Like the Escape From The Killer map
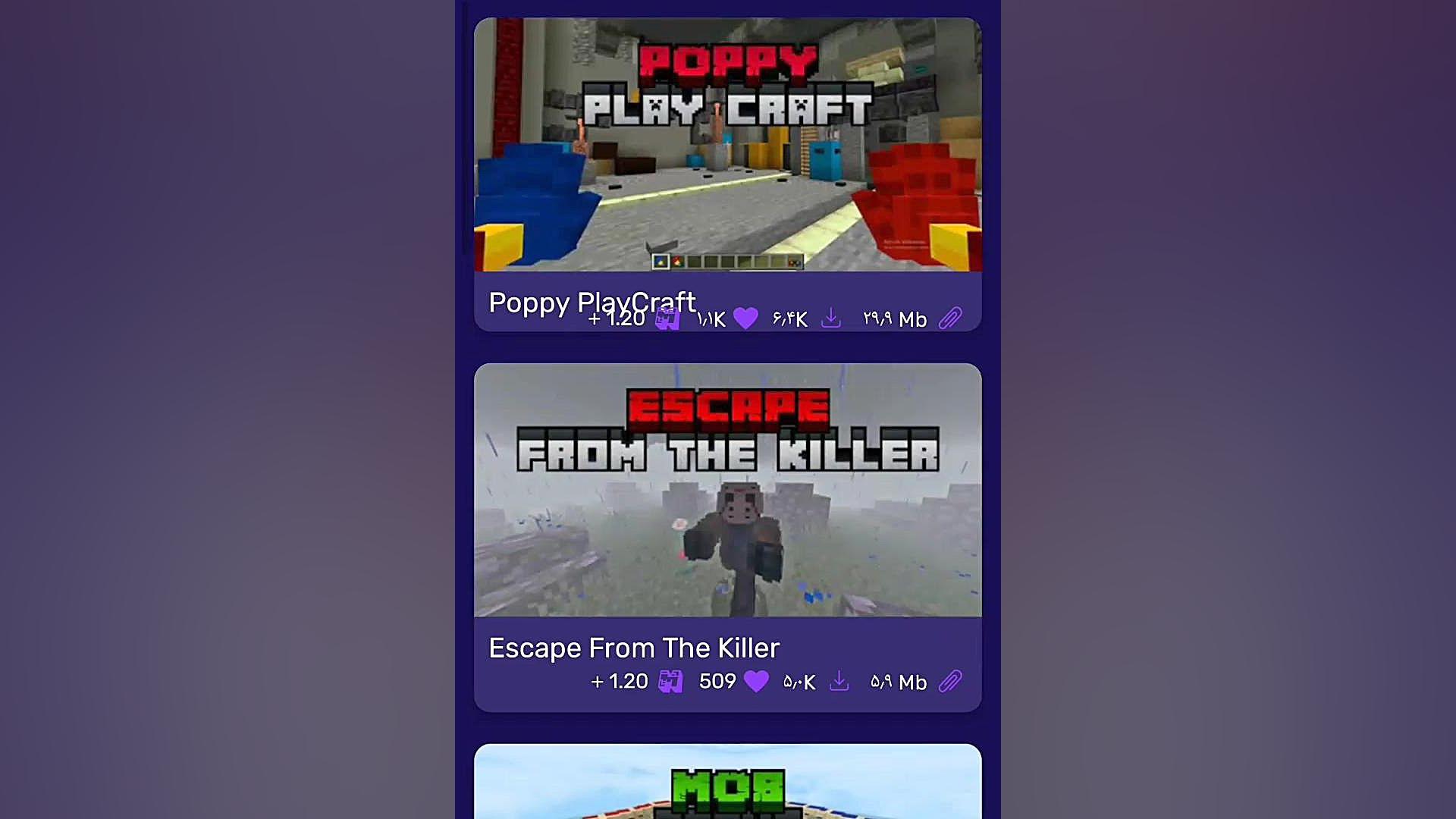The width and height of the screenshot is (1456, 819). coord(756,681)
